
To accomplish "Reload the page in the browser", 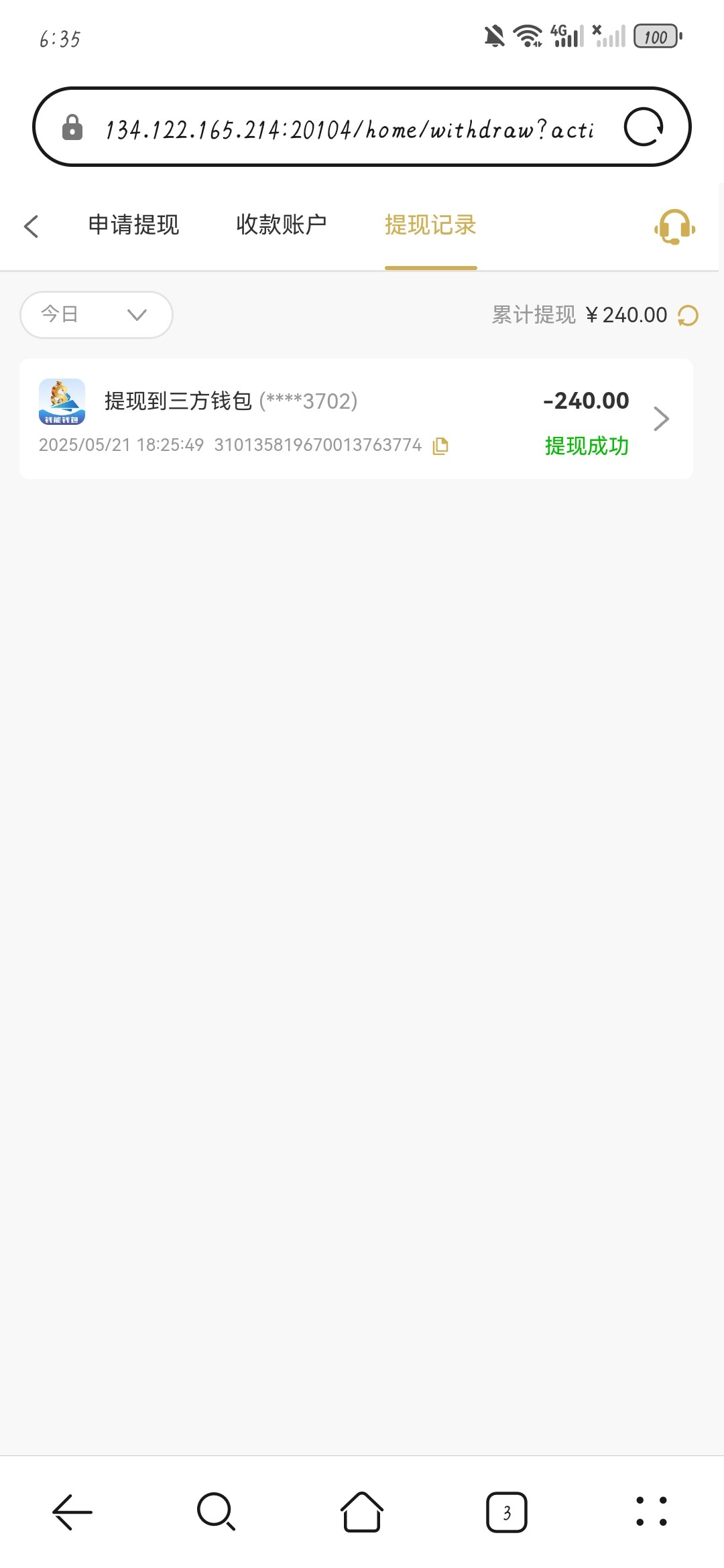I will (x=644, y=127).
